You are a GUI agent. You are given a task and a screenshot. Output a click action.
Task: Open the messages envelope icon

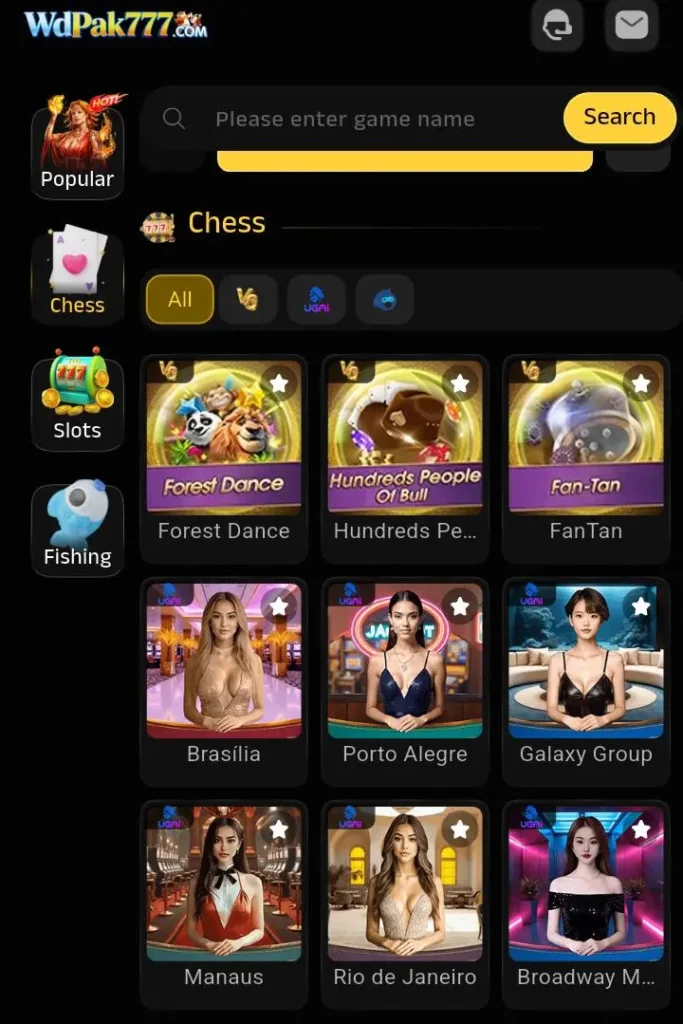(x=631, y=25)
